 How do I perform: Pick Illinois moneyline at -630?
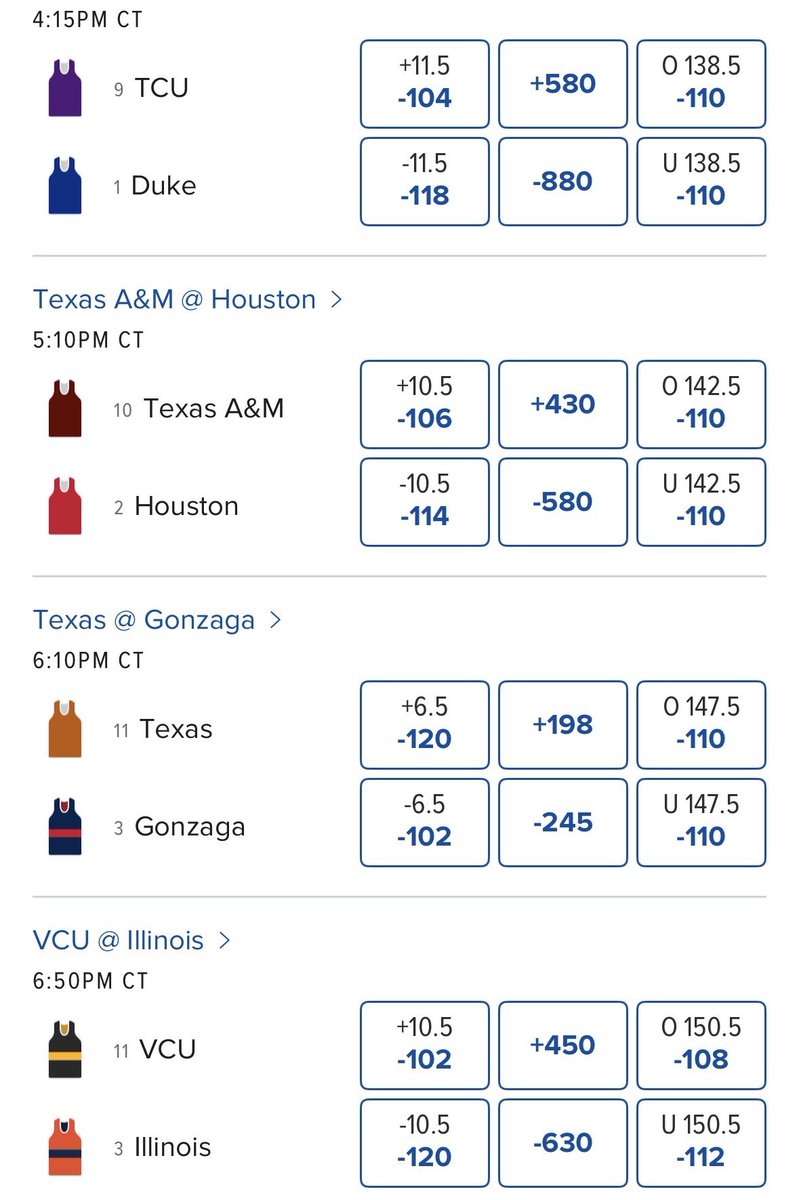563,1143
